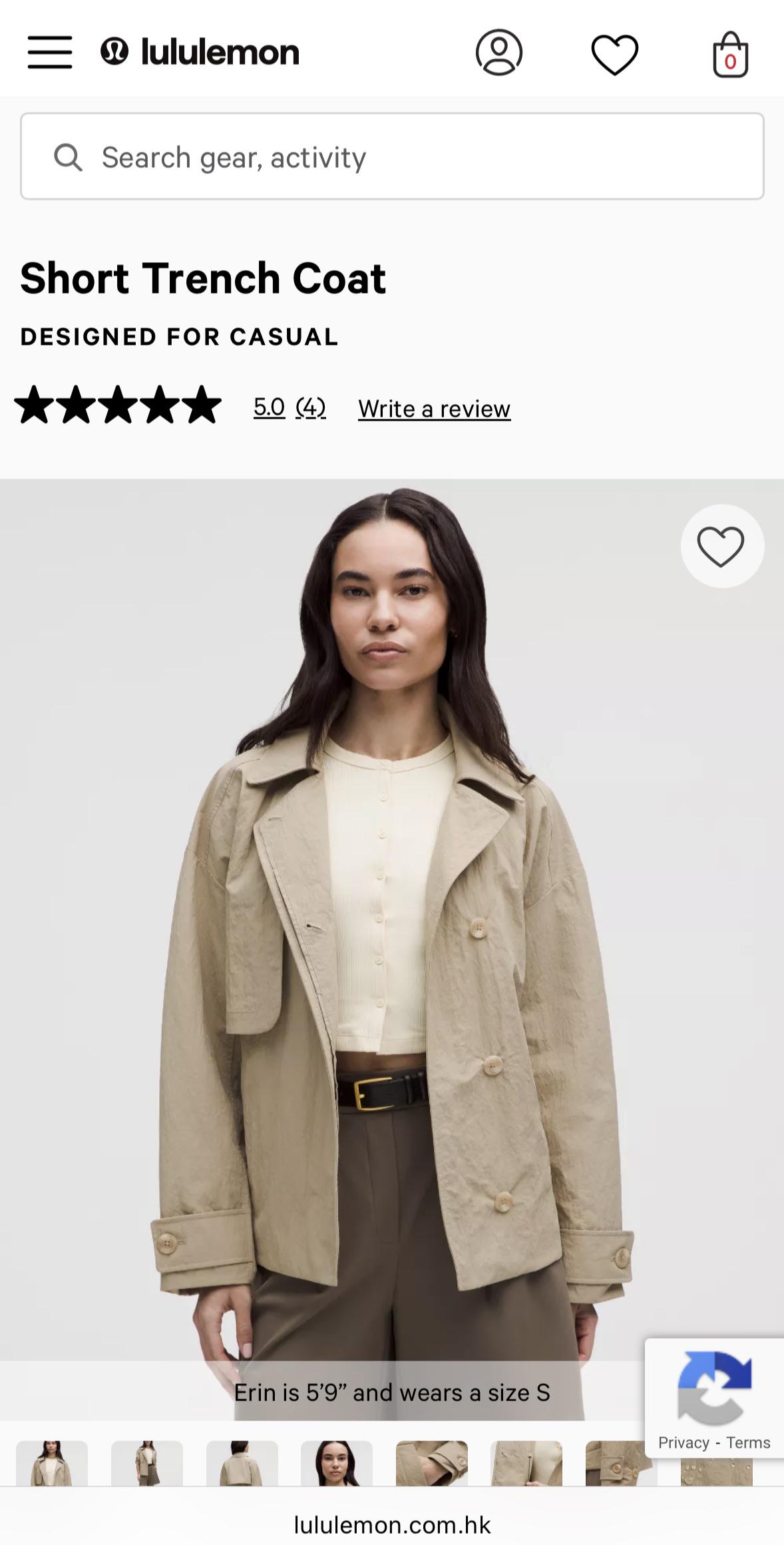
Task: Open the shopping bag
Action: pos(731,54)
